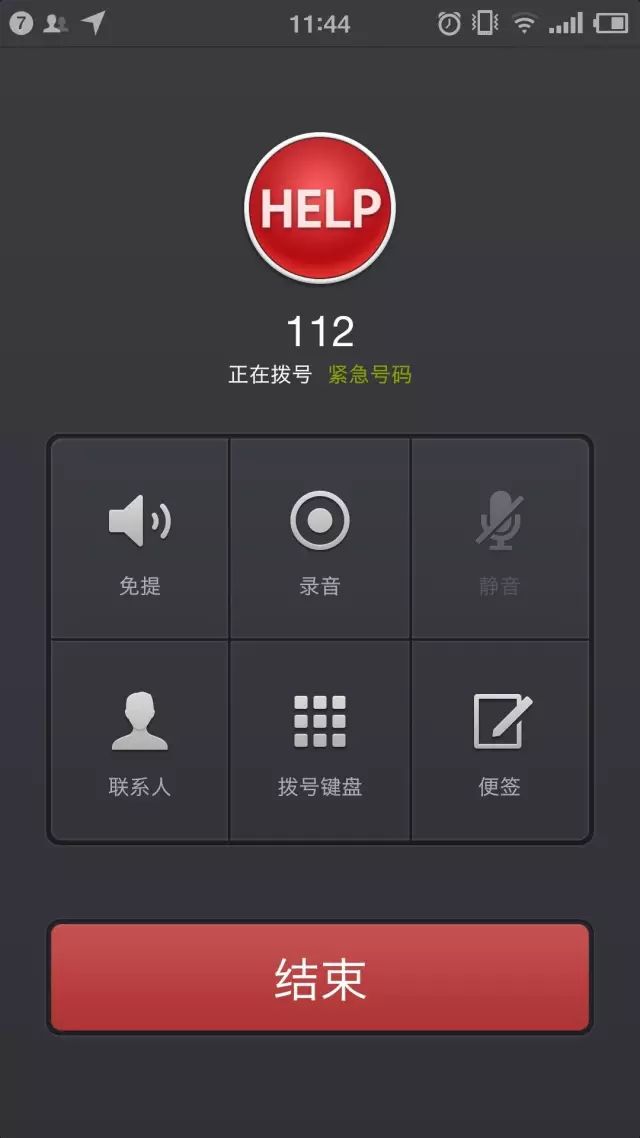The height and width of the screenshot is (1138, 640).
Task: Turn on the 免提 speakerphone
Action: 139,538
